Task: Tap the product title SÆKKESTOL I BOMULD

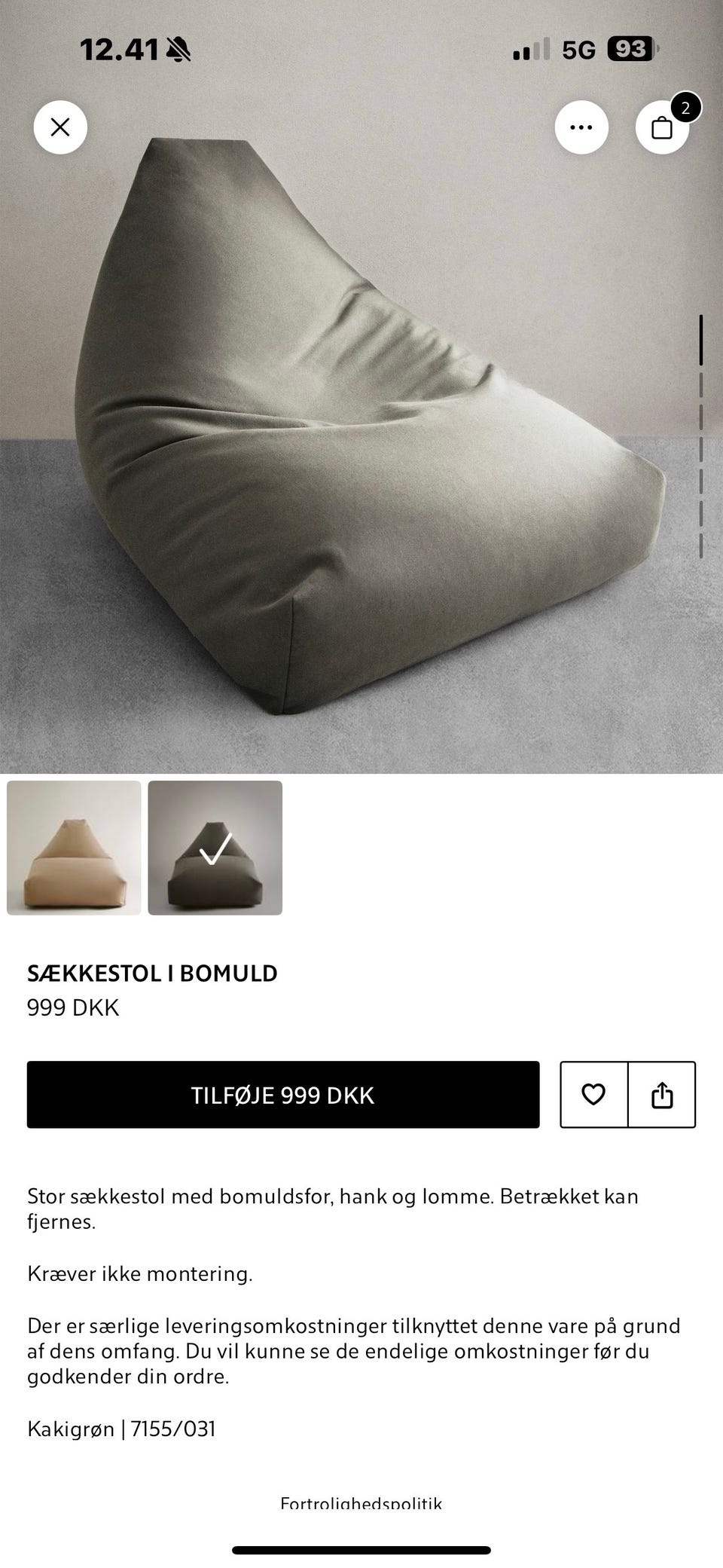Action: [x=153, y=973]
